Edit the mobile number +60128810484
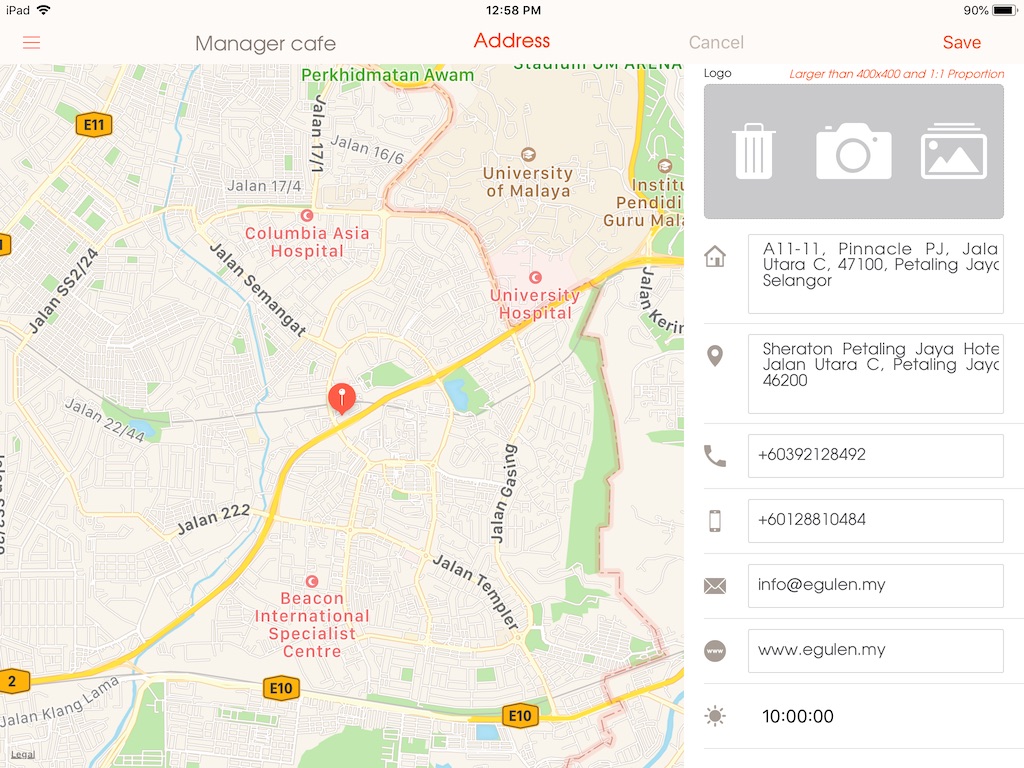The width and height of the screenshot is (1024, 768). pos(875,520)
